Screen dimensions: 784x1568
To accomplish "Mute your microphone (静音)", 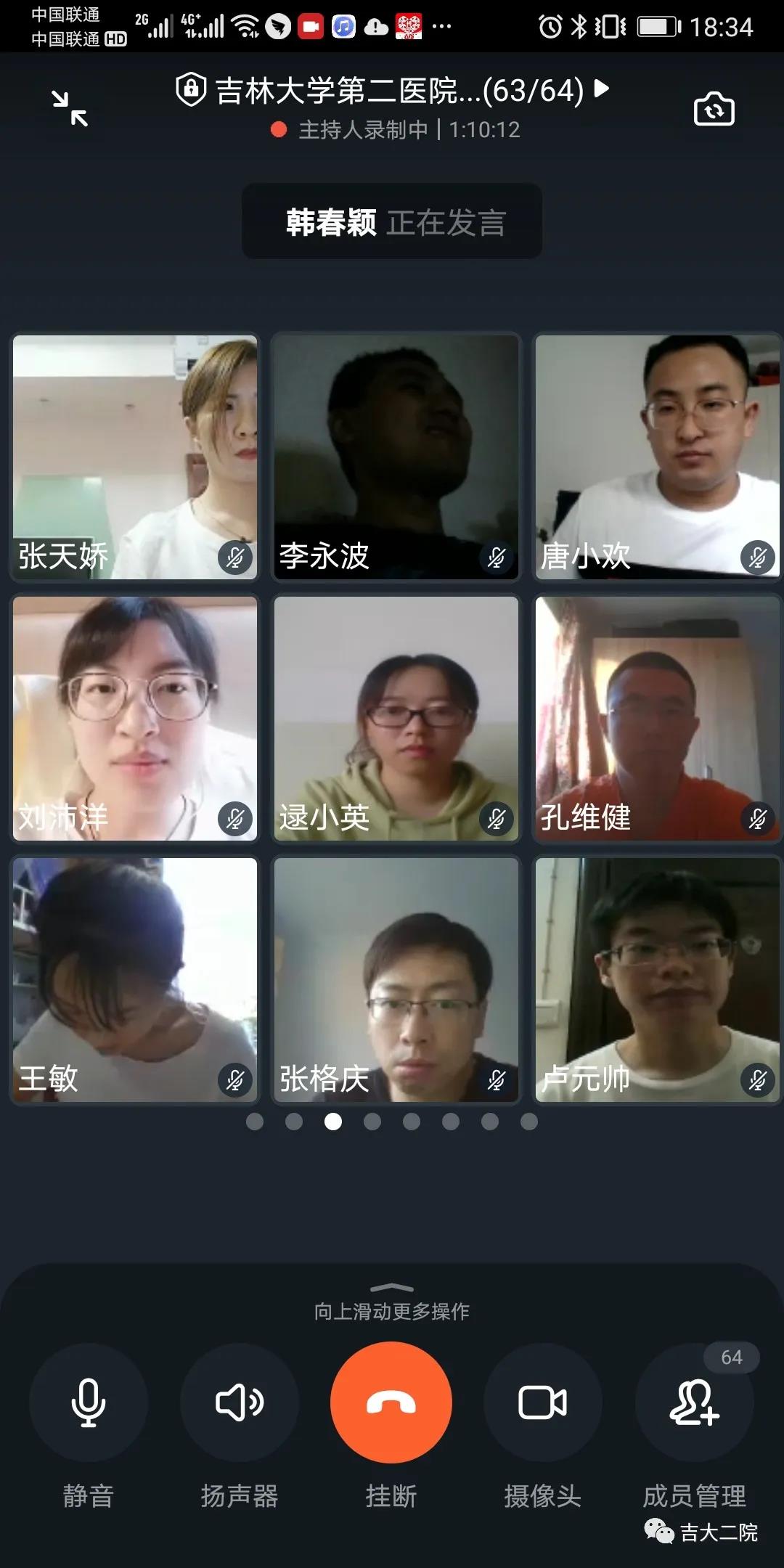I will click(88, 1402).
